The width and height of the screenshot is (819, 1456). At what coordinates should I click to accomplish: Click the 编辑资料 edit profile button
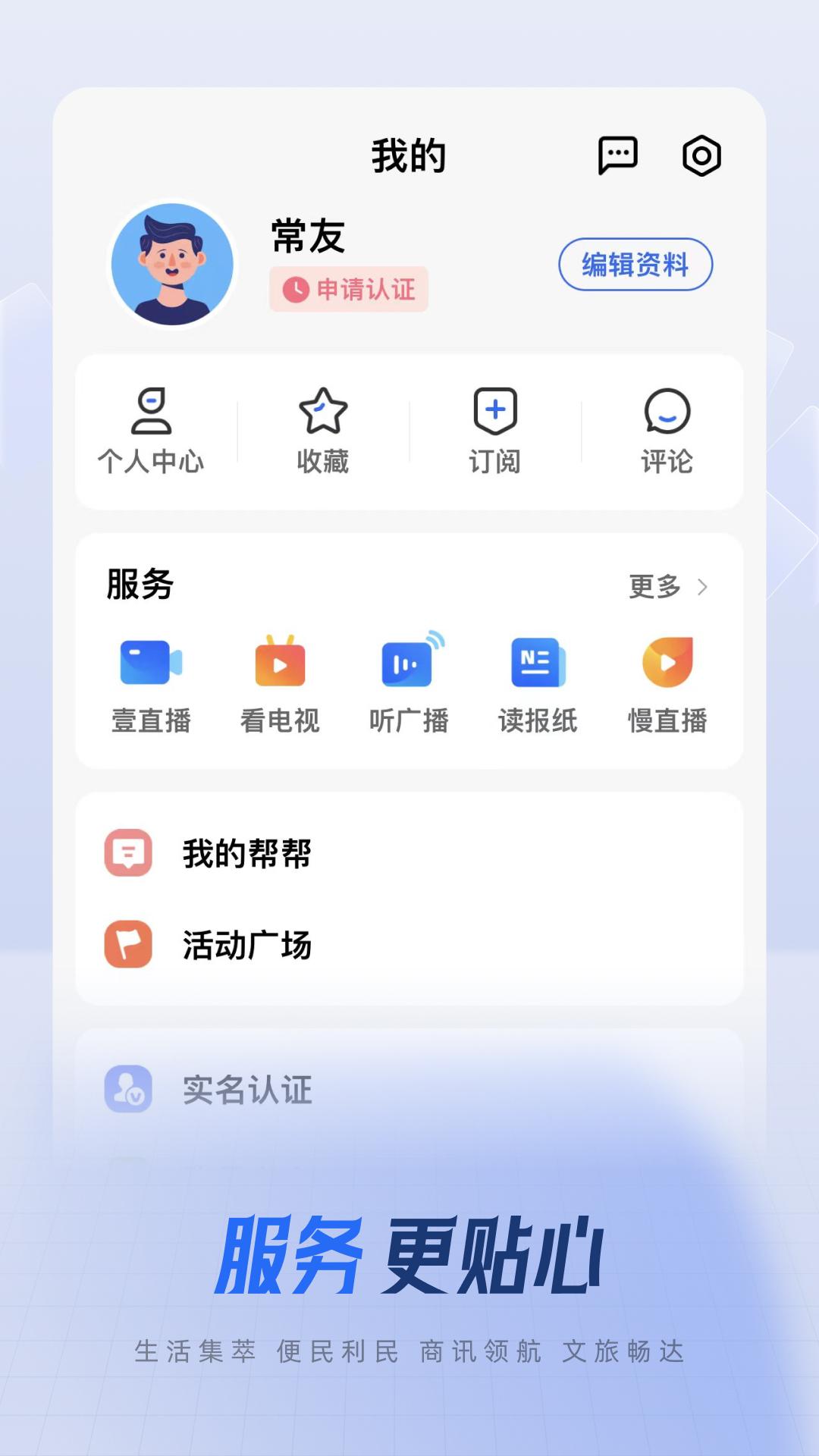tap(635, 265)
